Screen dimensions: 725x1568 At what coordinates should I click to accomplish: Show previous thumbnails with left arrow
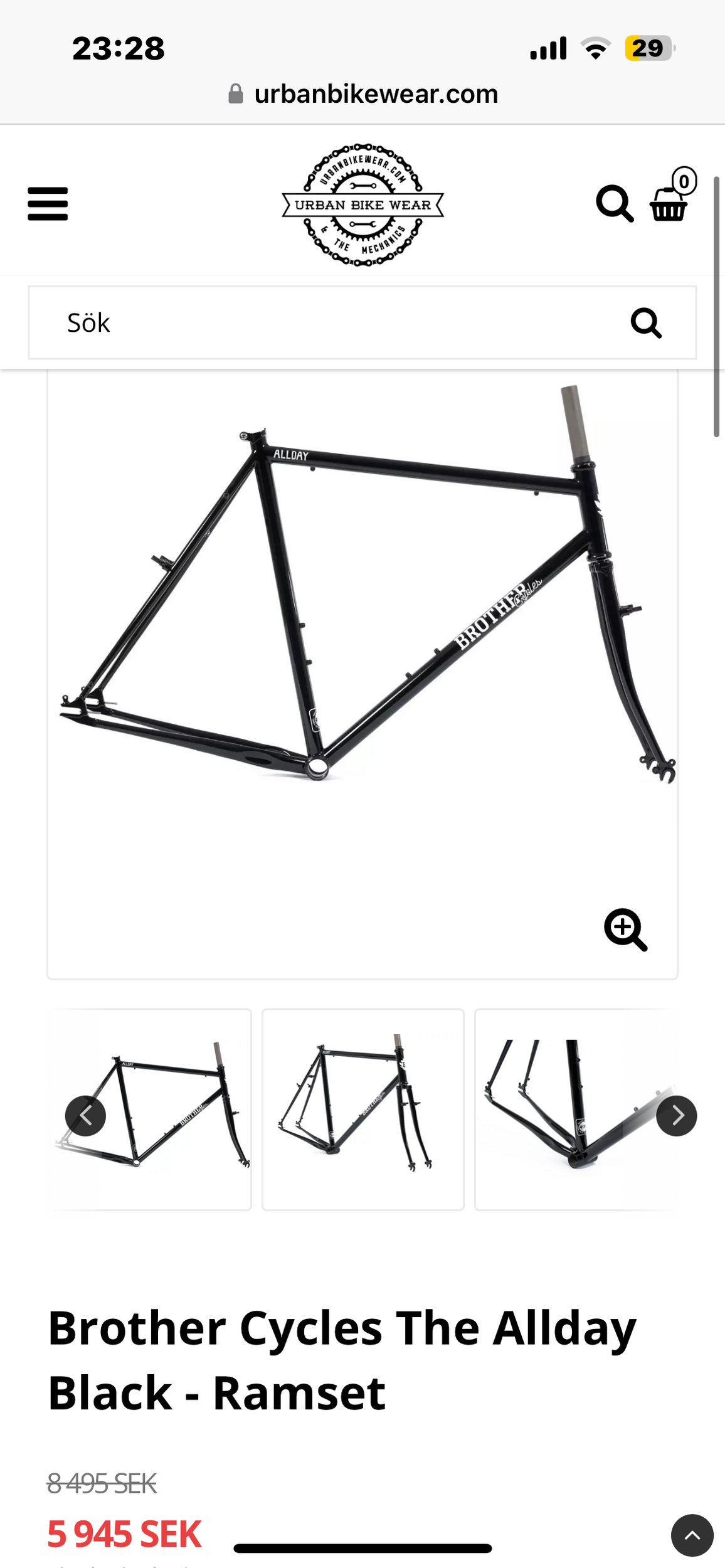(85, 1116)
